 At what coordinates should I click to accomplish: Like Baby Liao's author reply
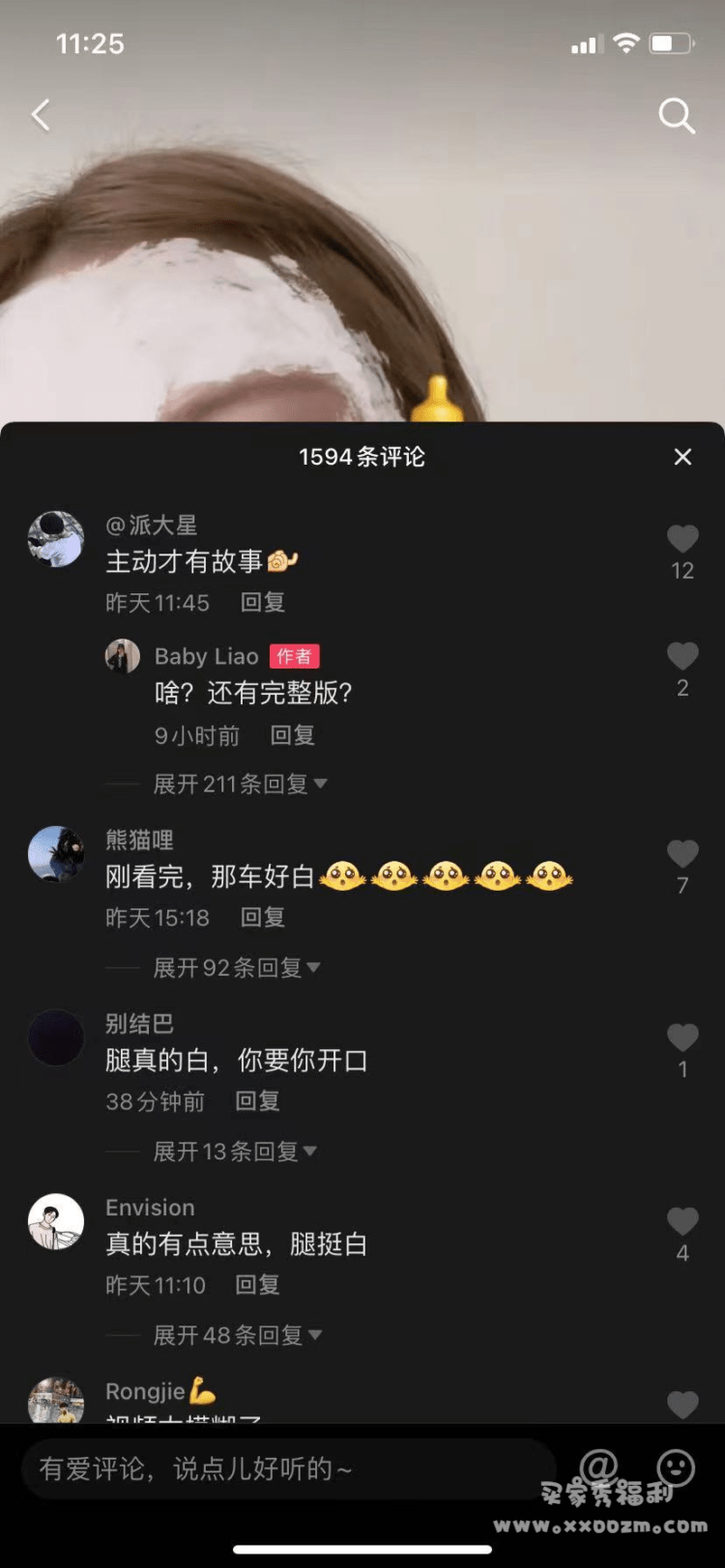pos(682,657)
